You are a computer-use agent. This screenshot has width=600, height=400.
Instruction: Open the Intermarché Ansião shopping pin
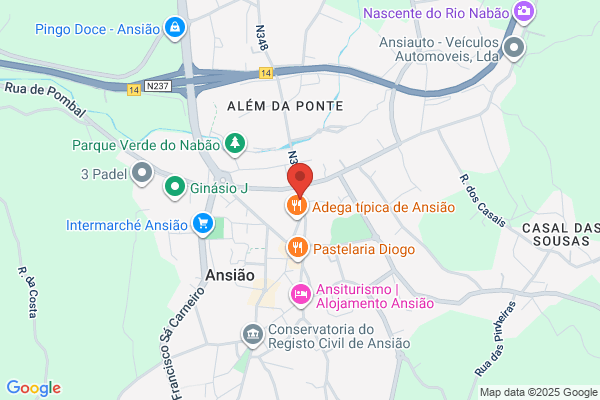click(x=204, y=224)
